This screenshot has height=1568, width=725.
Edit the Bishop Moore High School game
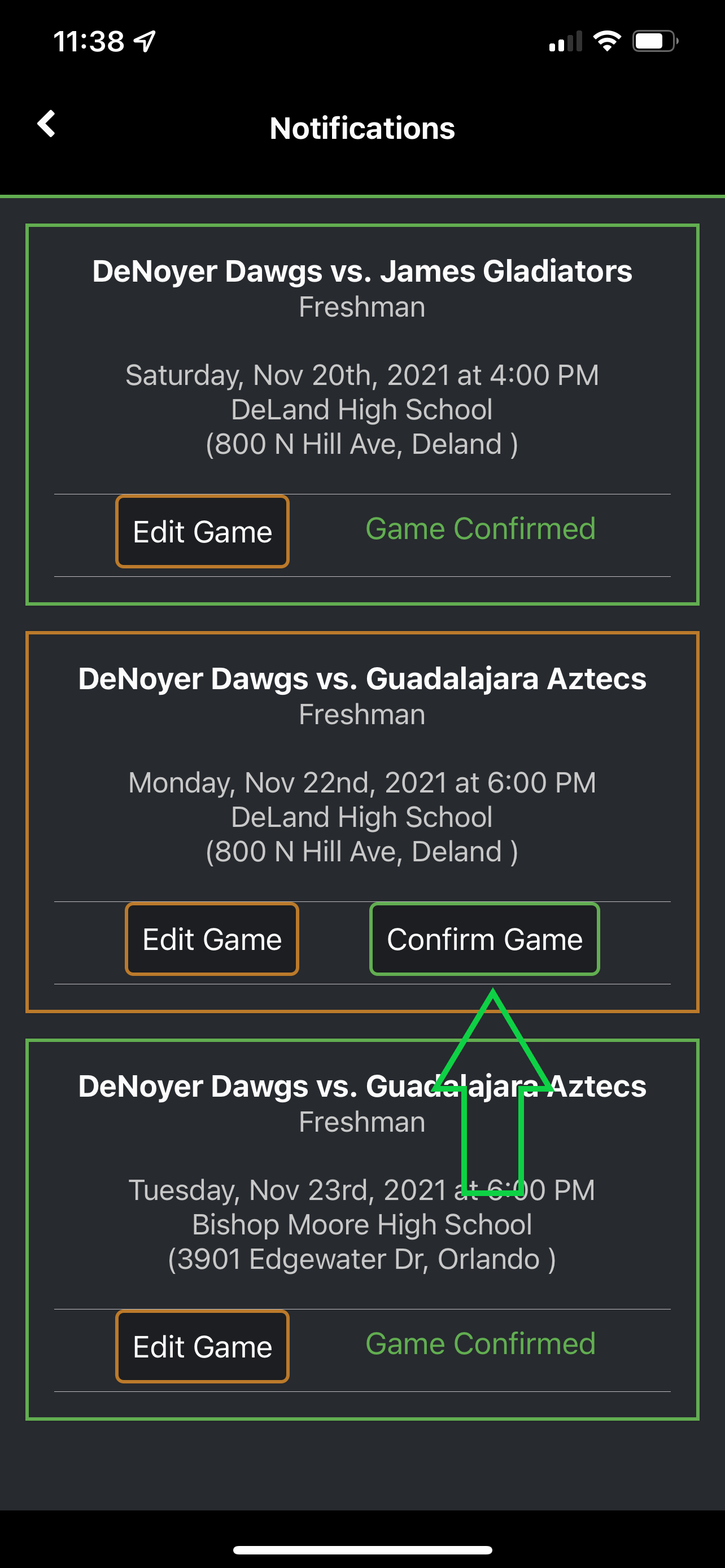tap(202, 1346)
